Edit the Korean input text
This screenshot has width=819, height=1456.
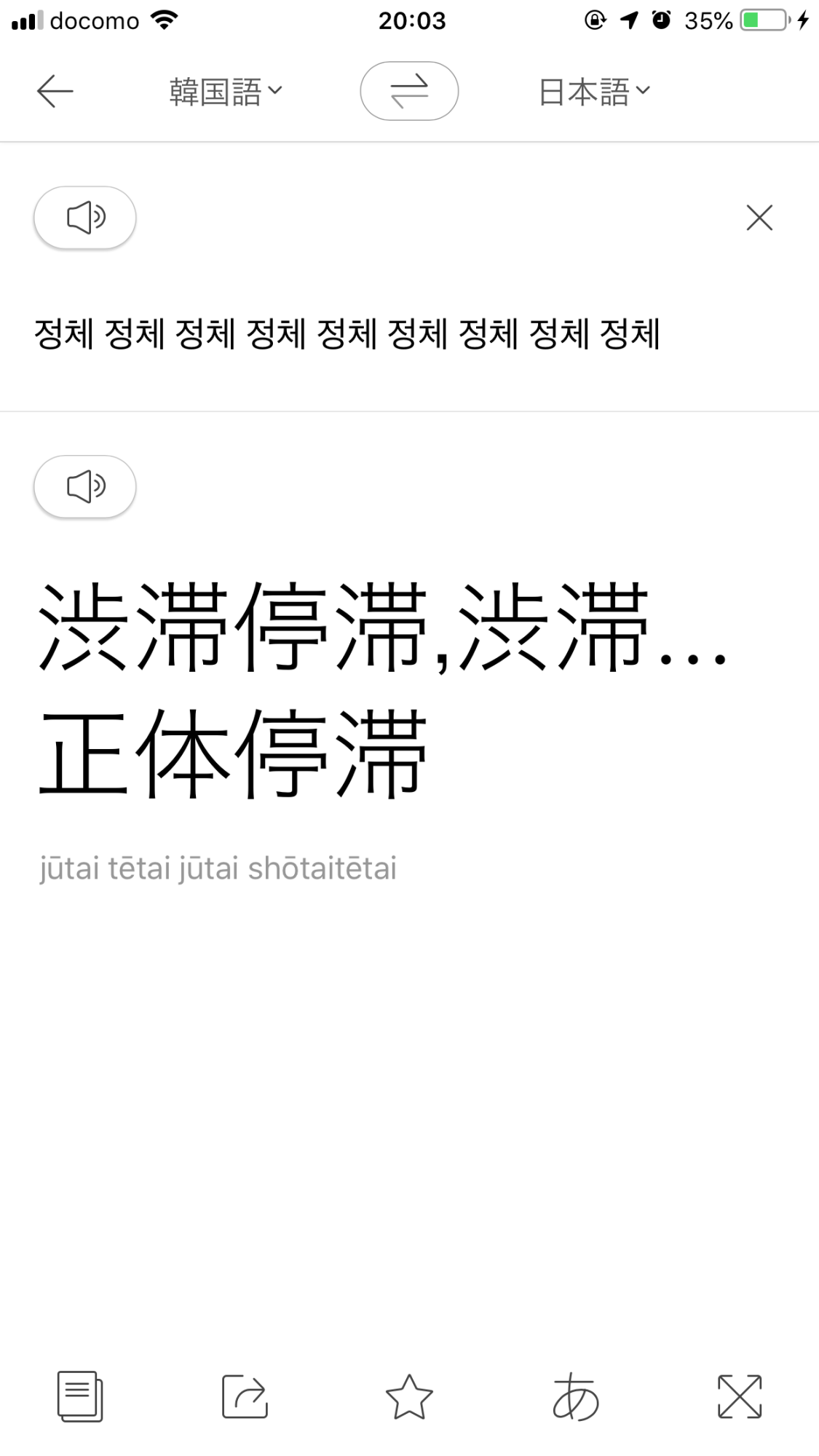click(x=348, y=333)
